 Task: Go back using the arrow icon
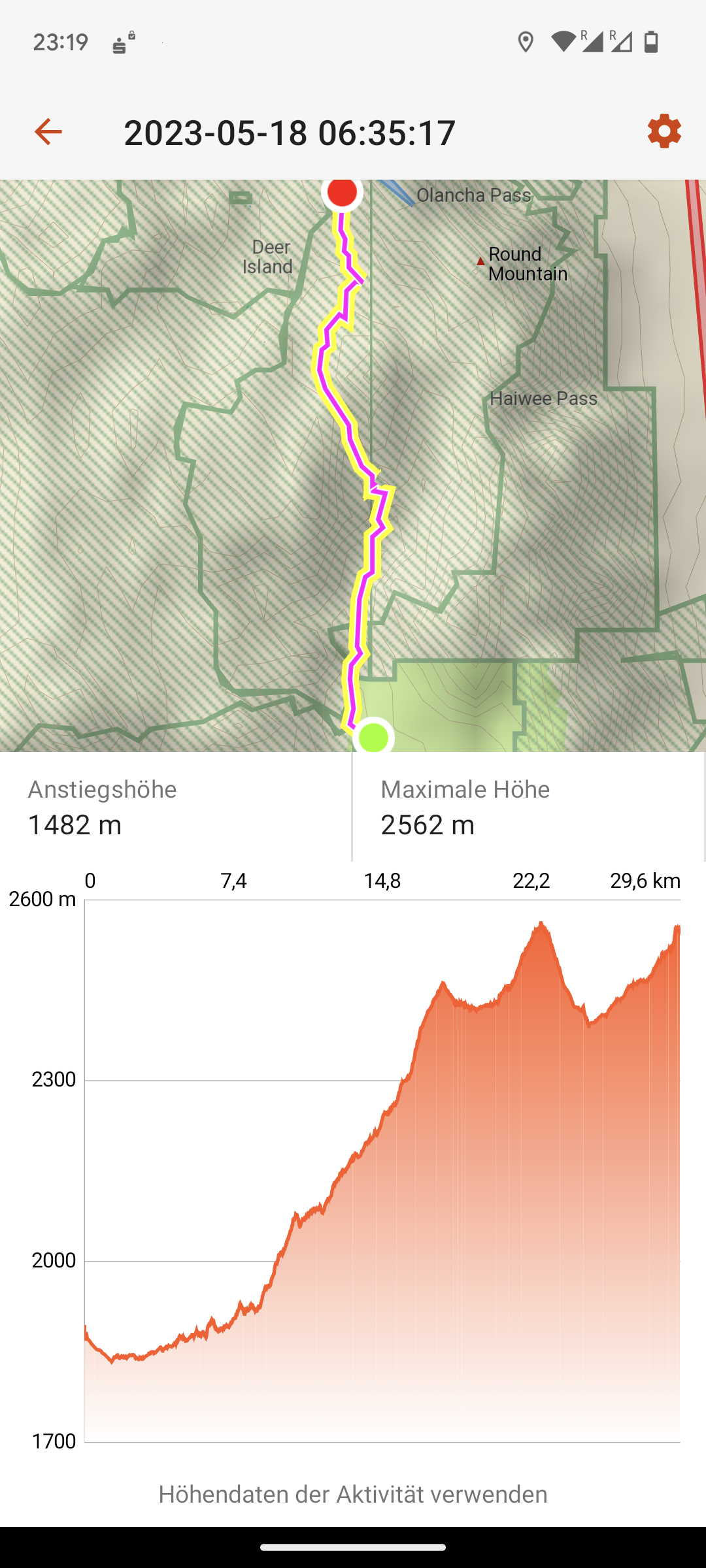click(48, 132)
